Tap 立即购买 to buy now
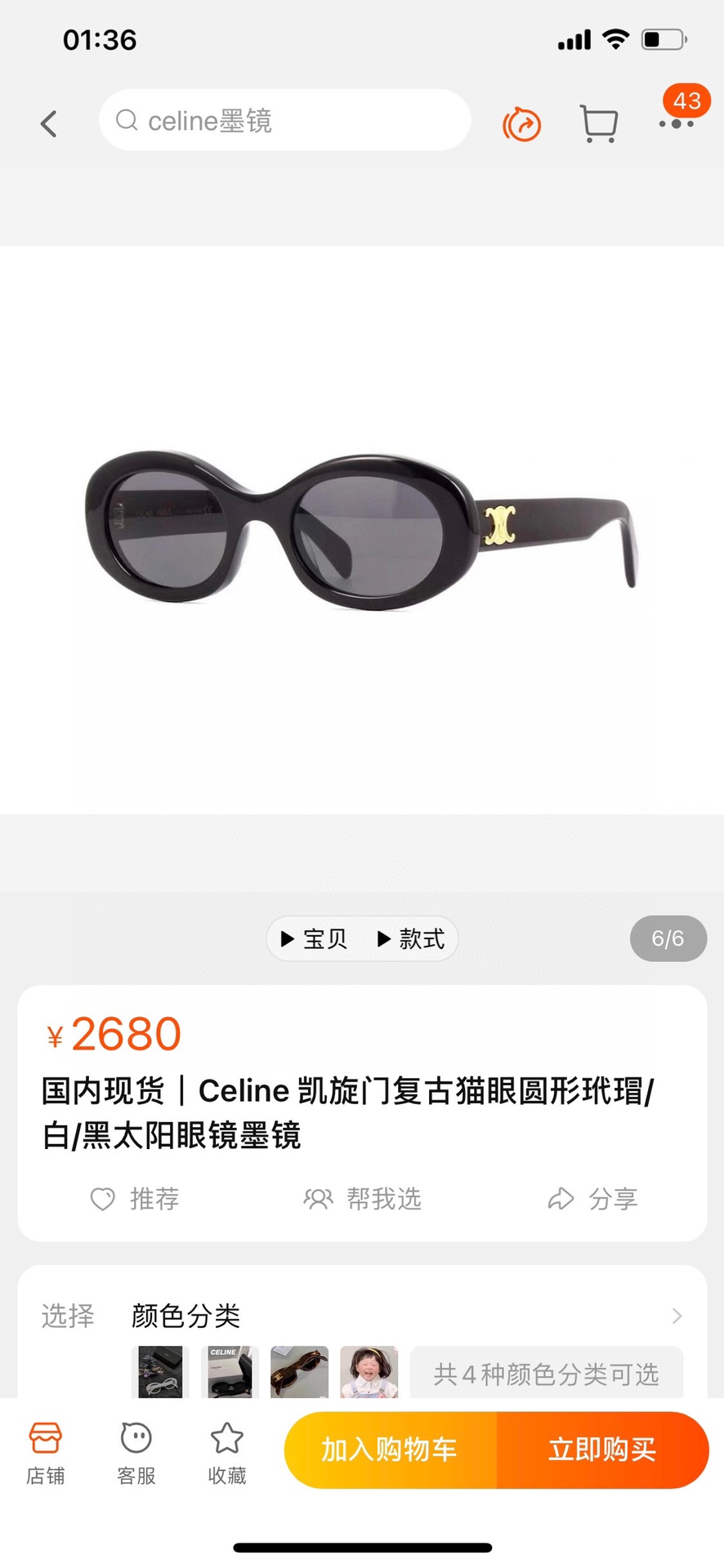The image size is (724, 1568). point(602,1450)
